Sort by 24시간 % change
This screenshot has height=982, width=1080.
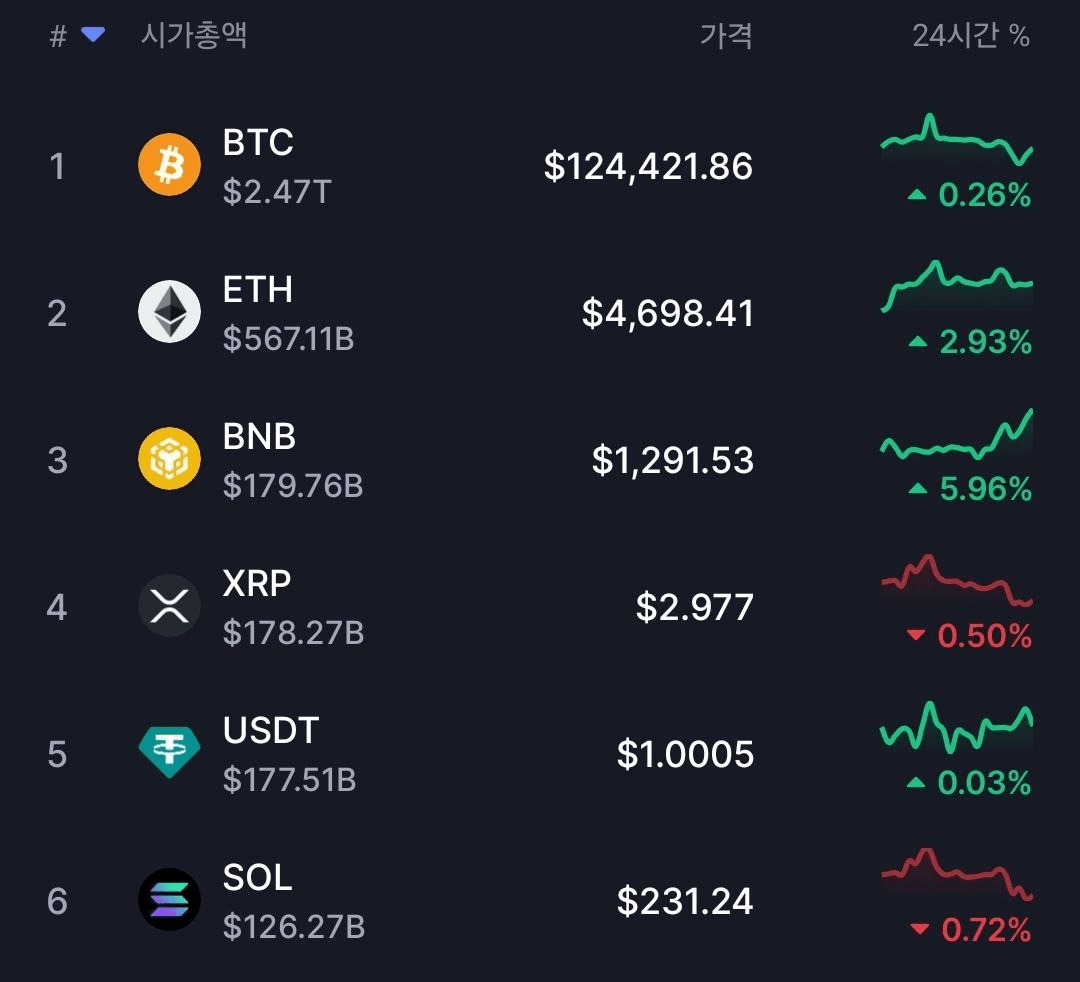tap(970, 37)
